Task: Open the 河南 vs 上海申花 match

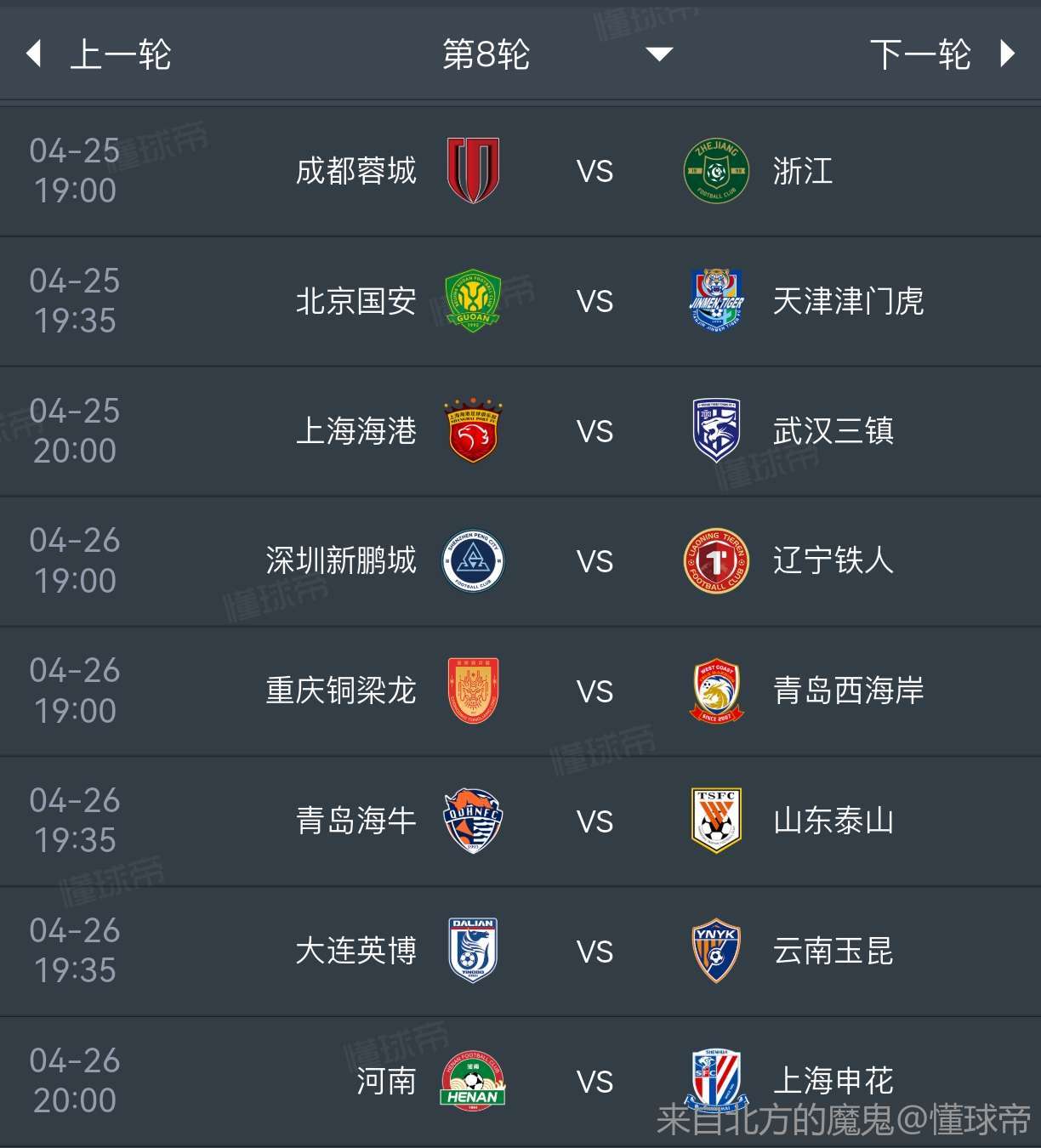Action: click(594, 1081)
